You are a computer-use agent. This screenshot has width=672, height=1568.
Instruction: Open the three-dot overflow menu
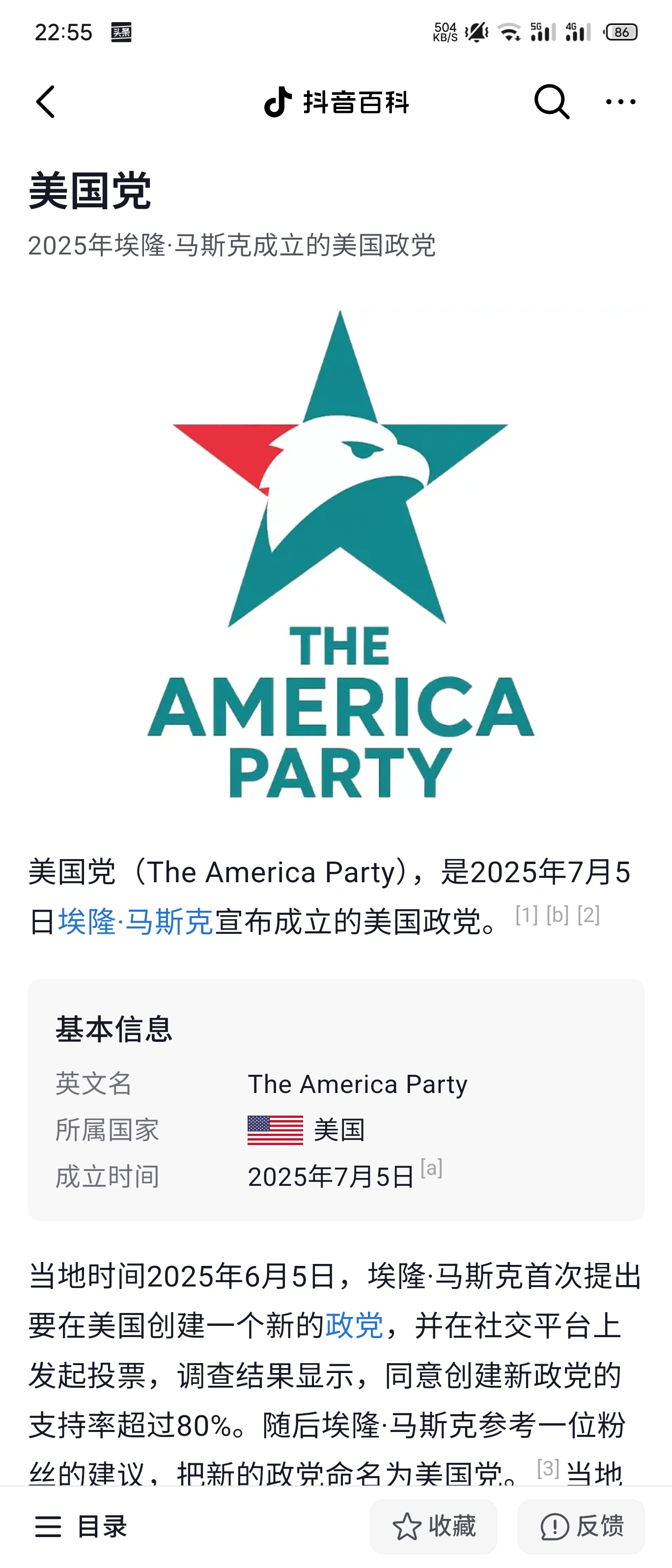[x=620, y=102]
